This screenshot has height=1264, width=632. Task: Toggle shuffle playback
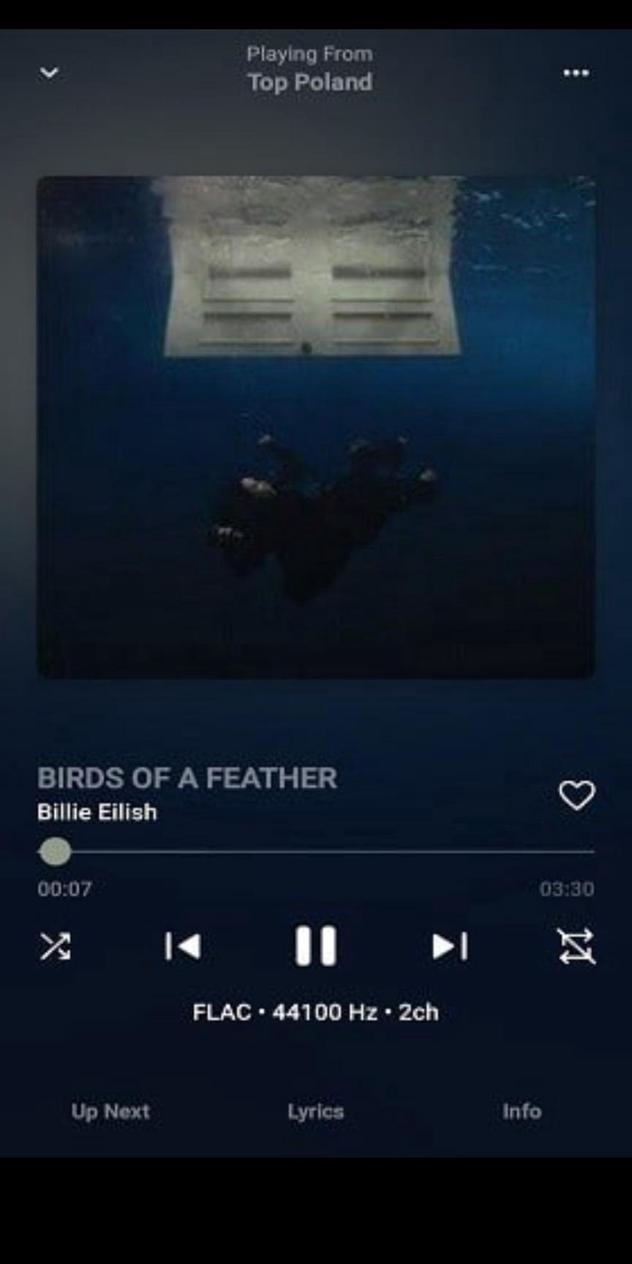coord(55,946)
